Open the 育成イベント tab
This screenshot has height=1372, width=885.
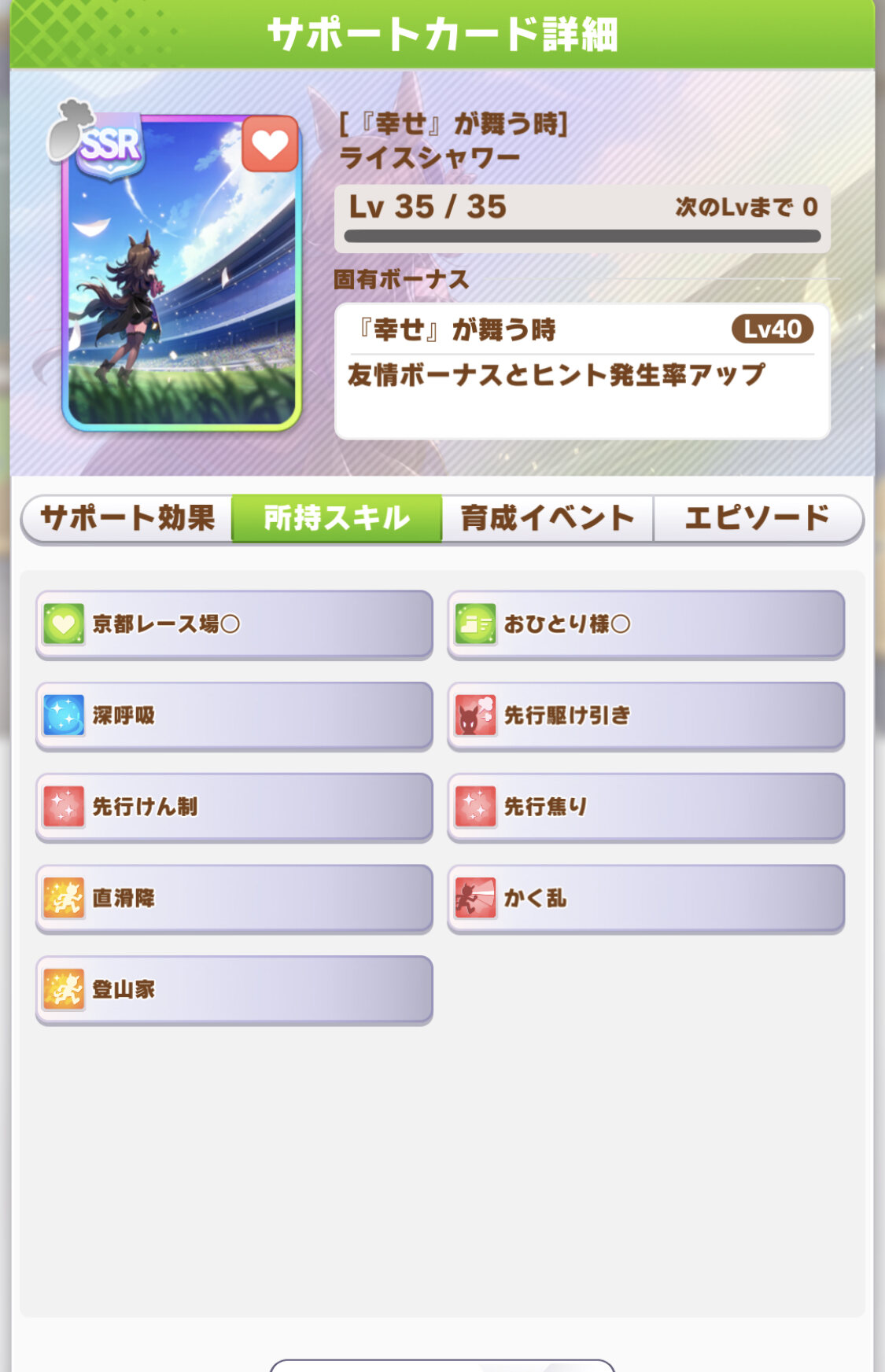(547, 518)
